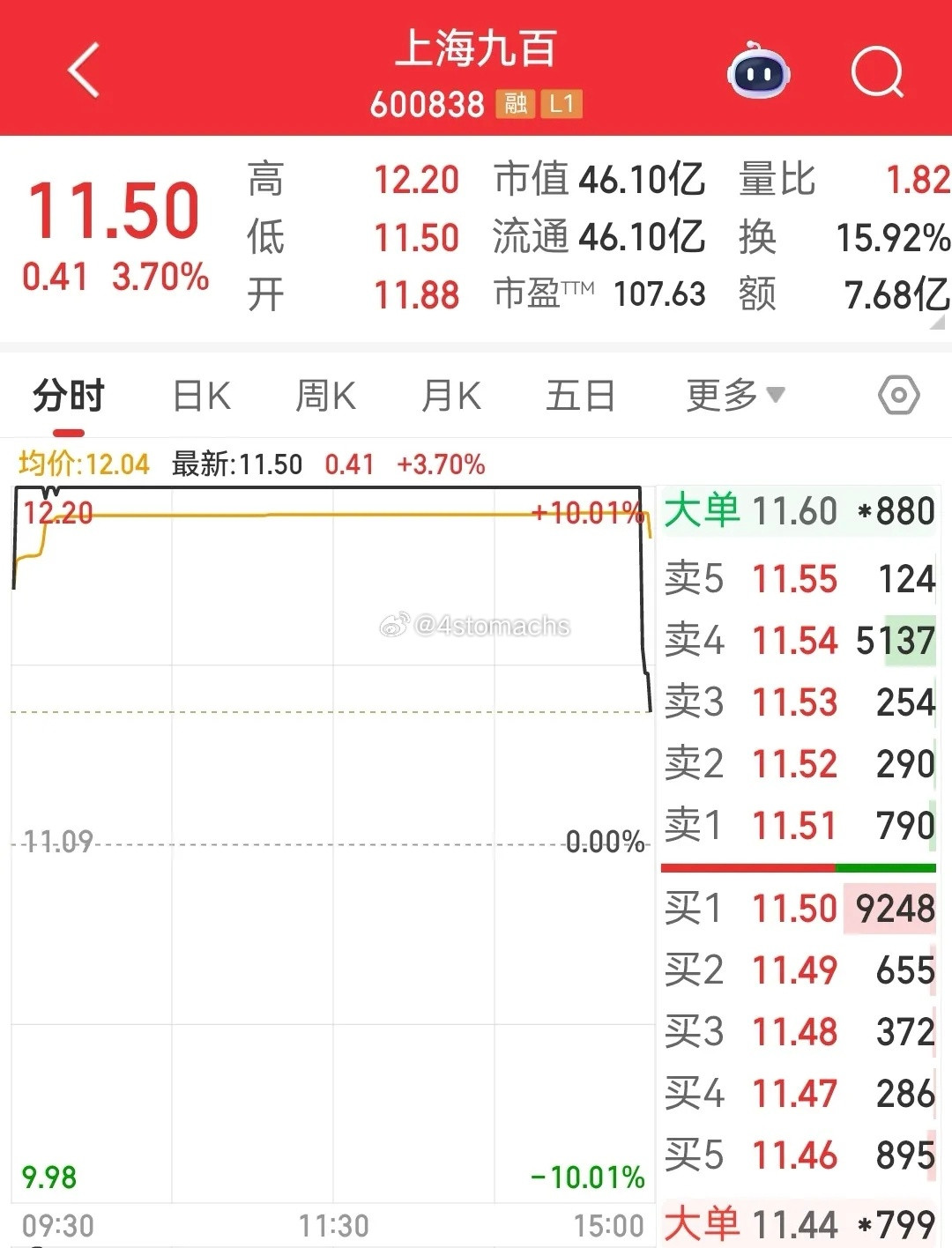Switch to the 周K tab

[x=325, y=396]
